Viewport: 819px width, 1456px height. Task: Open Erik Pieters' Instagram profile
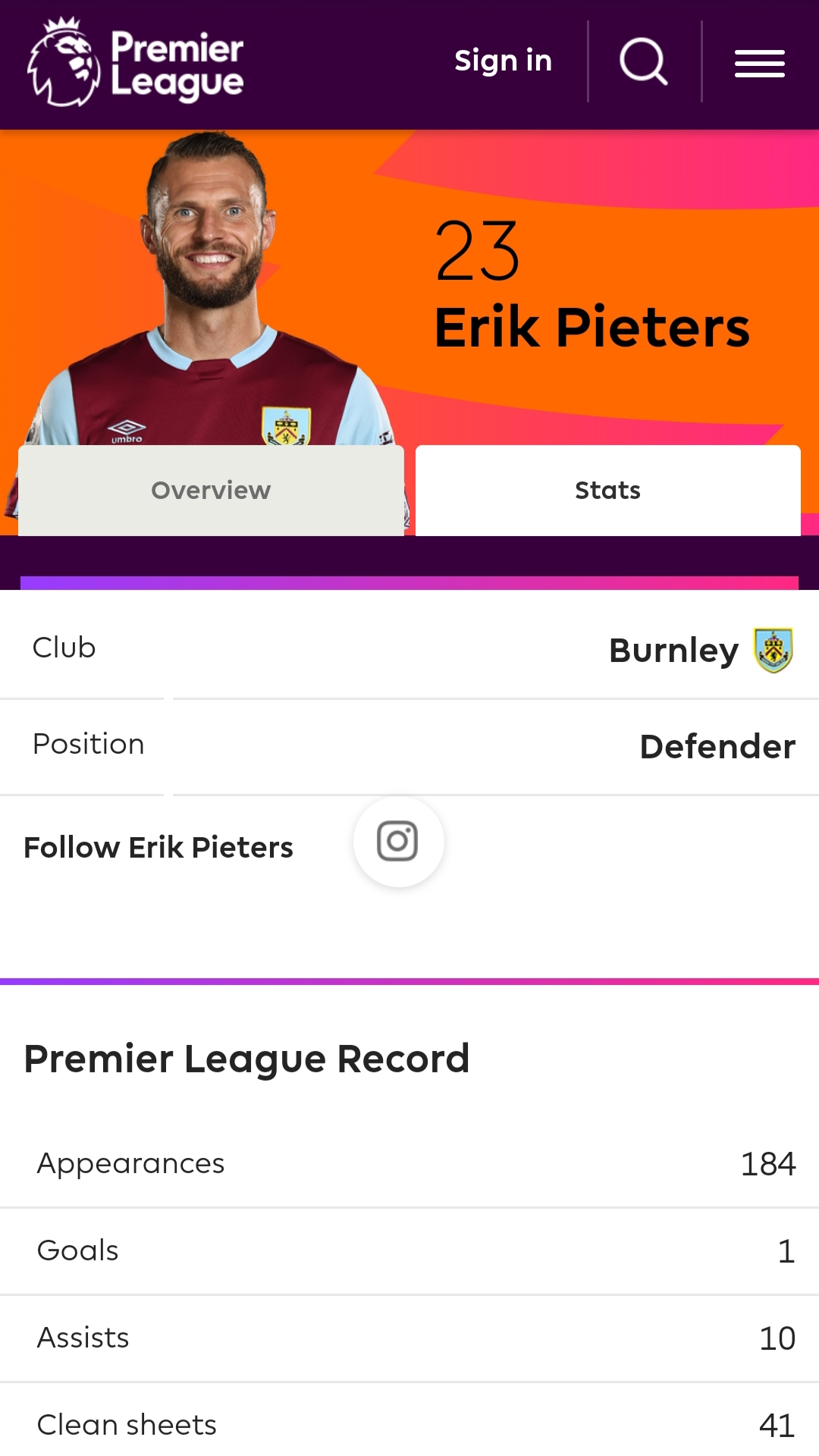click(398, 841)
